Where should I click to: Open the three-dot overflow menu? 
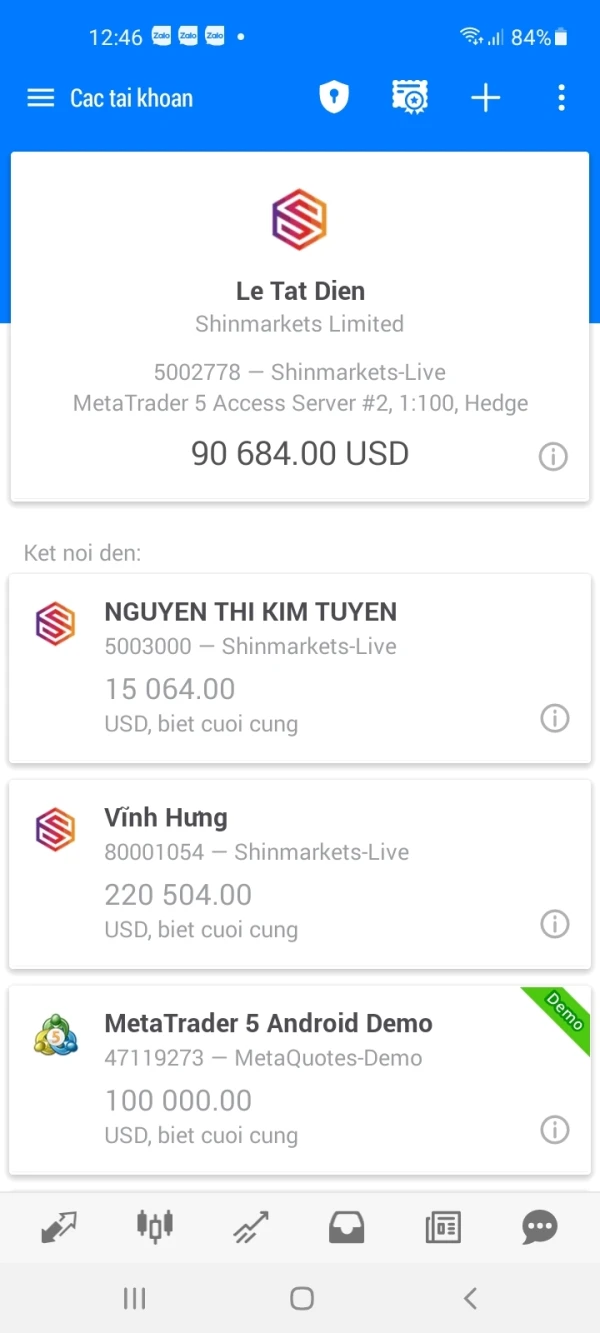pos(561,98)
